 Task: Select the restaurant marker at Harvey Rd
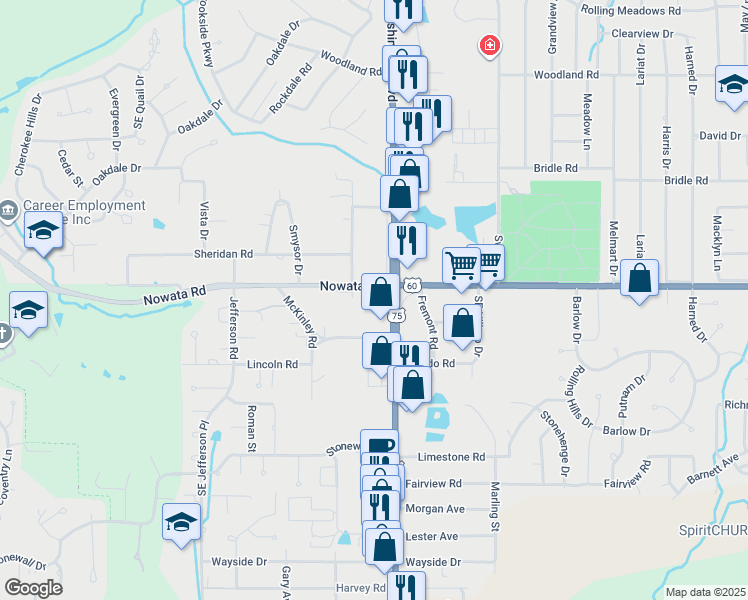tap(407, 588)
